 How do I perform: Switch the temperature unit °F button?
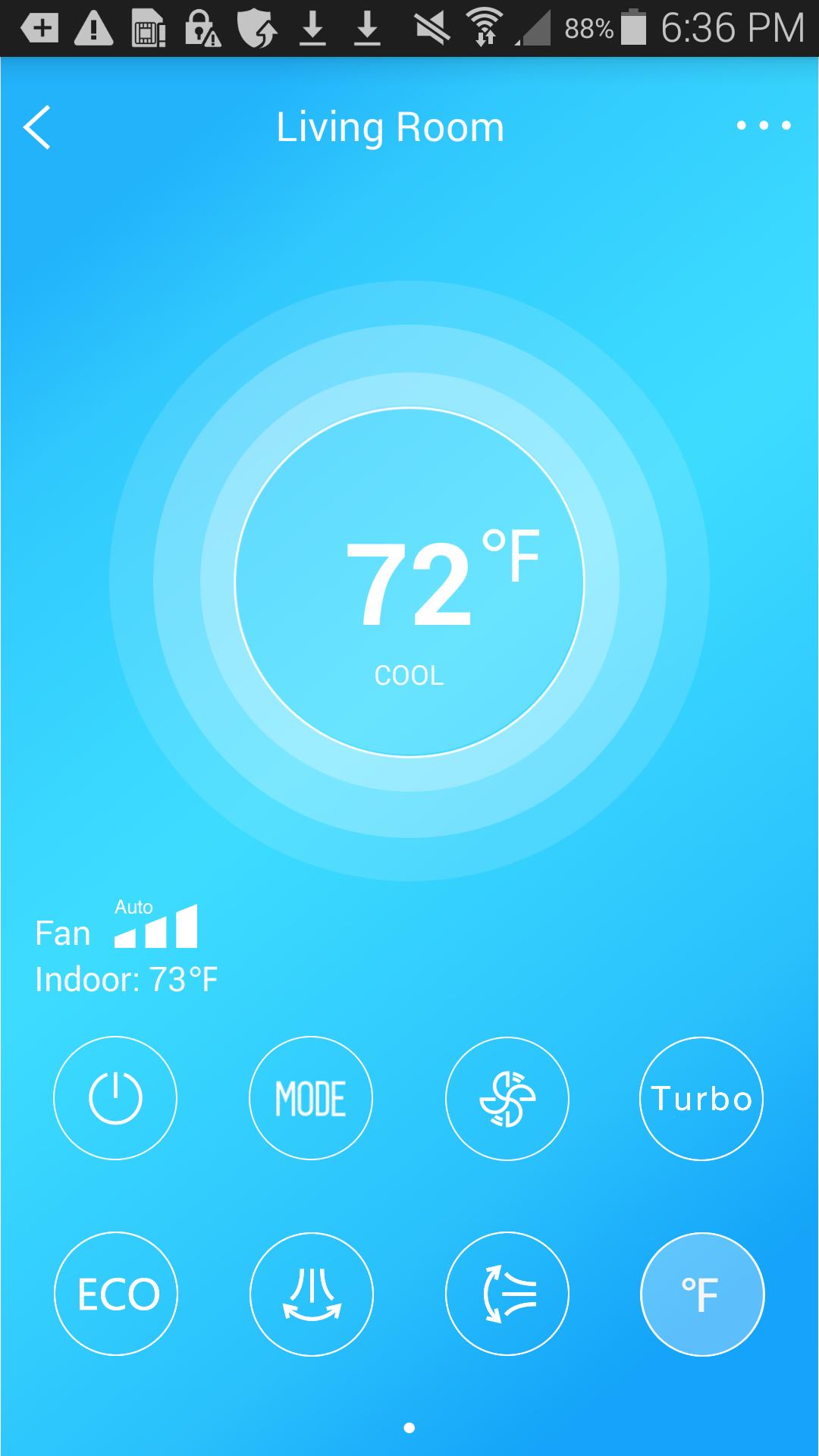pyautogui.click(x=702, y=1294)
